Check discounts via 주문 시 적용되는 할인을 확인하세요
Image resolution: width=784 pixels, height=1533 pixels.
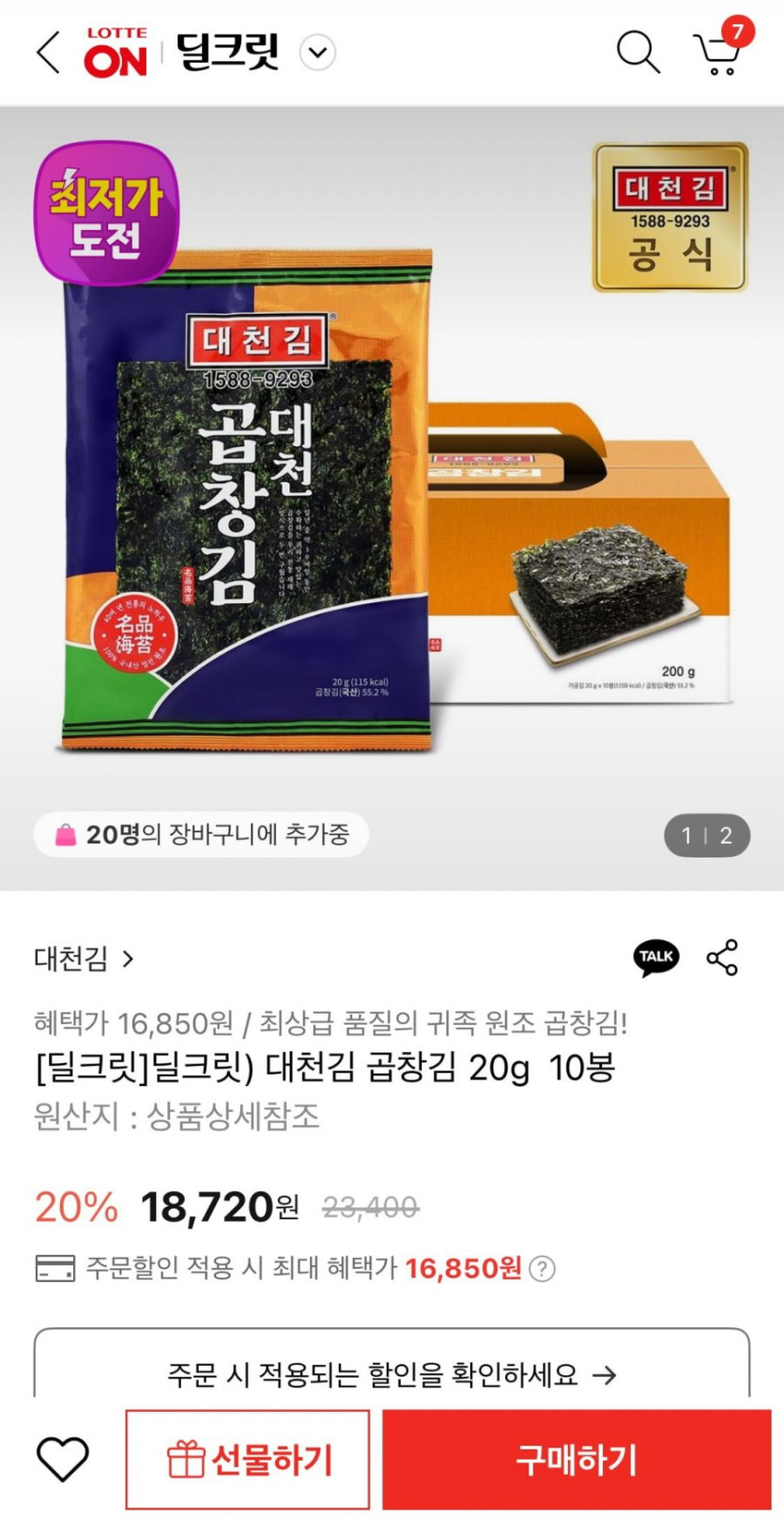392,1375
